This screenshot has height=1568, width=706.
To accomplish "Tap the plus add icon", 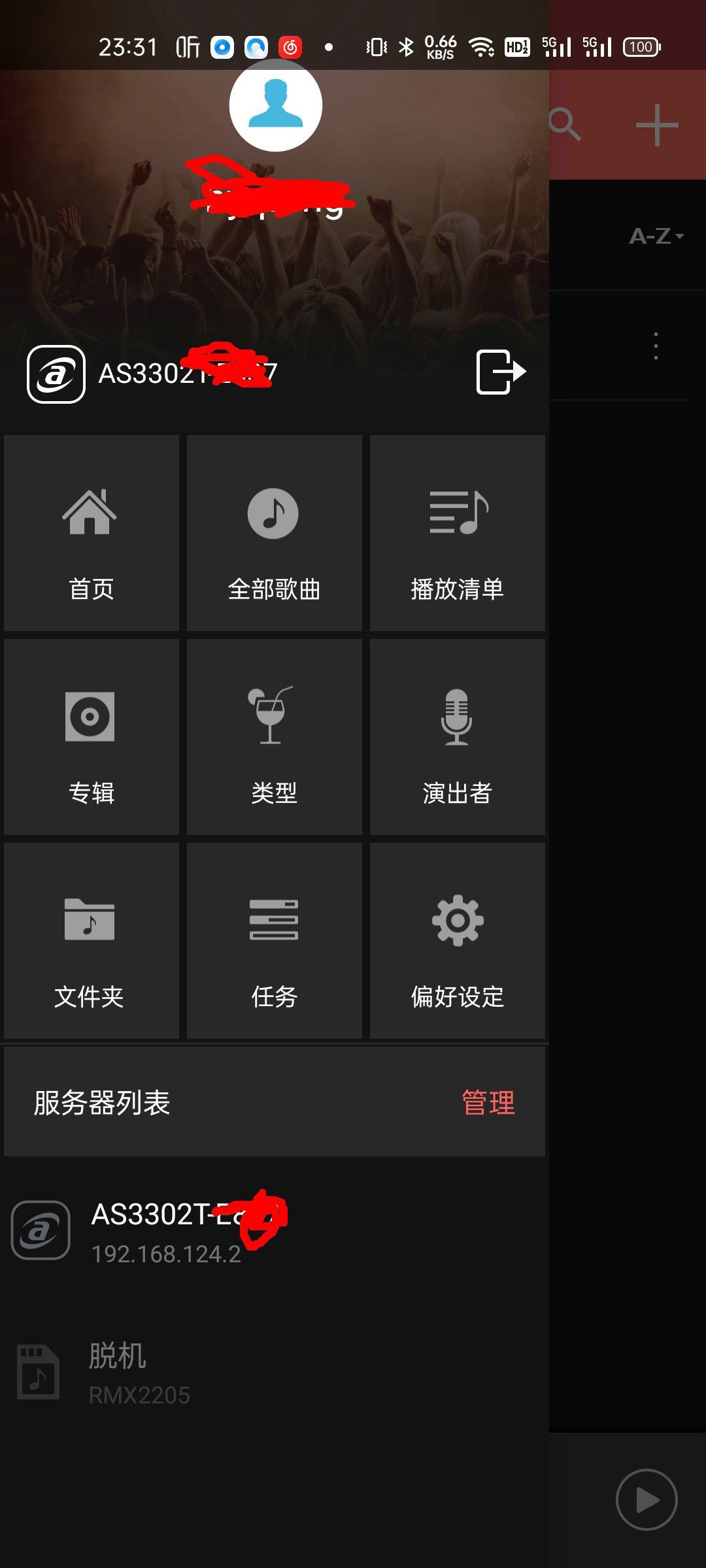I will [656, 124].
